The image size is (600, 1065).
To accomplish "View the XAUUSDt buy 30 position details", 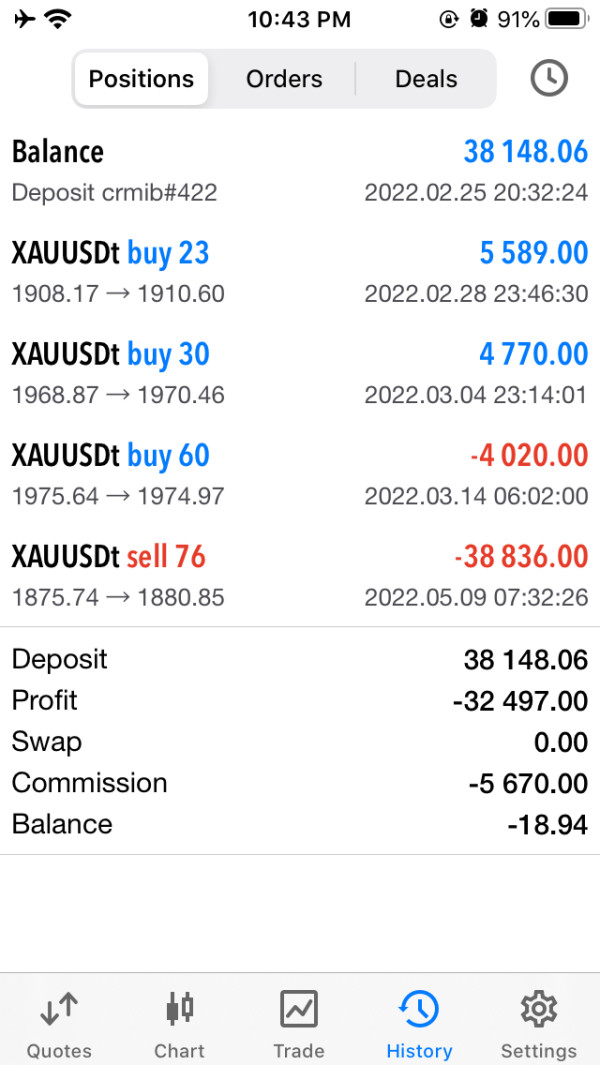I will click(x=300, y=372).
